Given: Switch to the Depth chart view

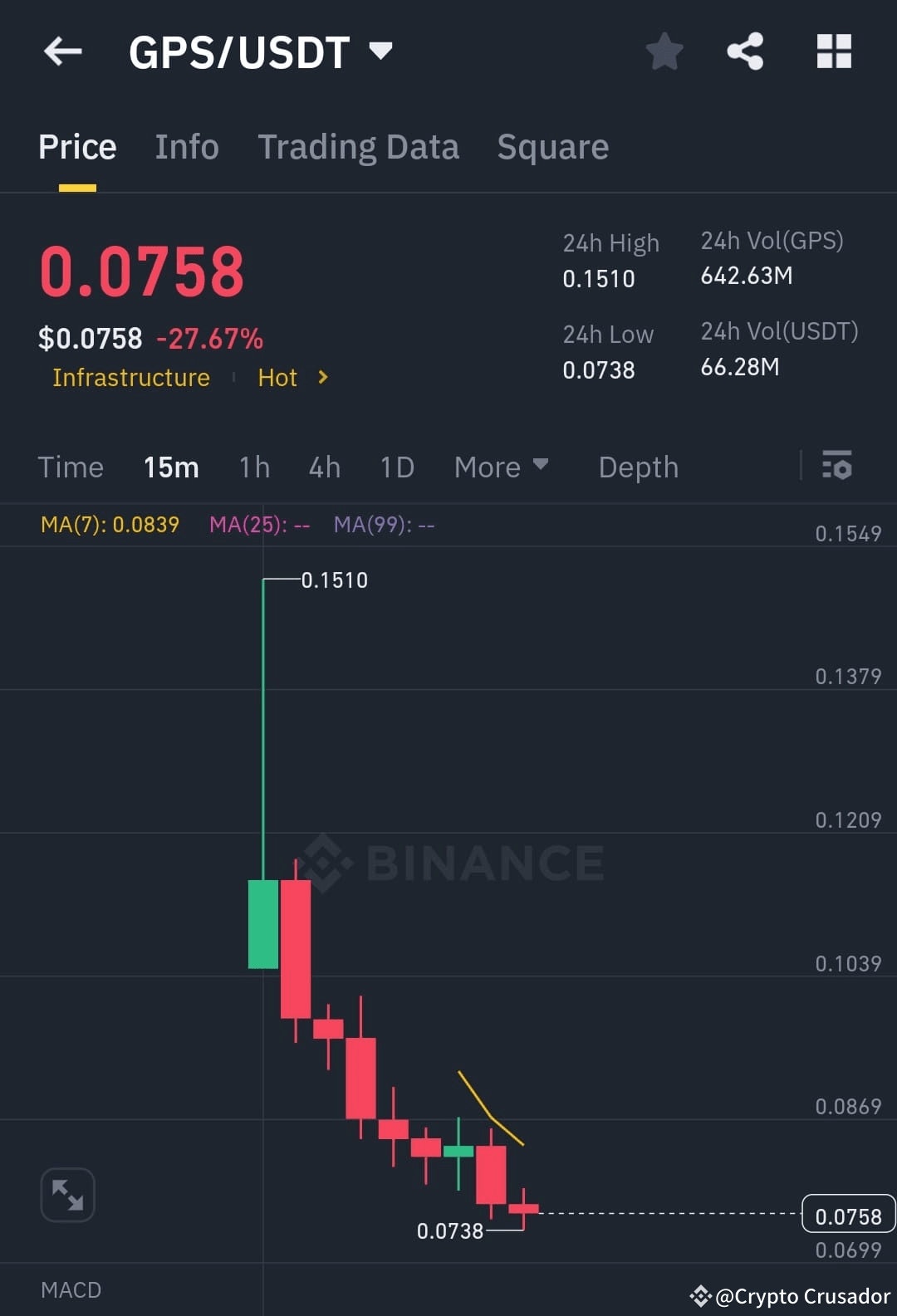Looking at the screenshot, I should point(638,467).
